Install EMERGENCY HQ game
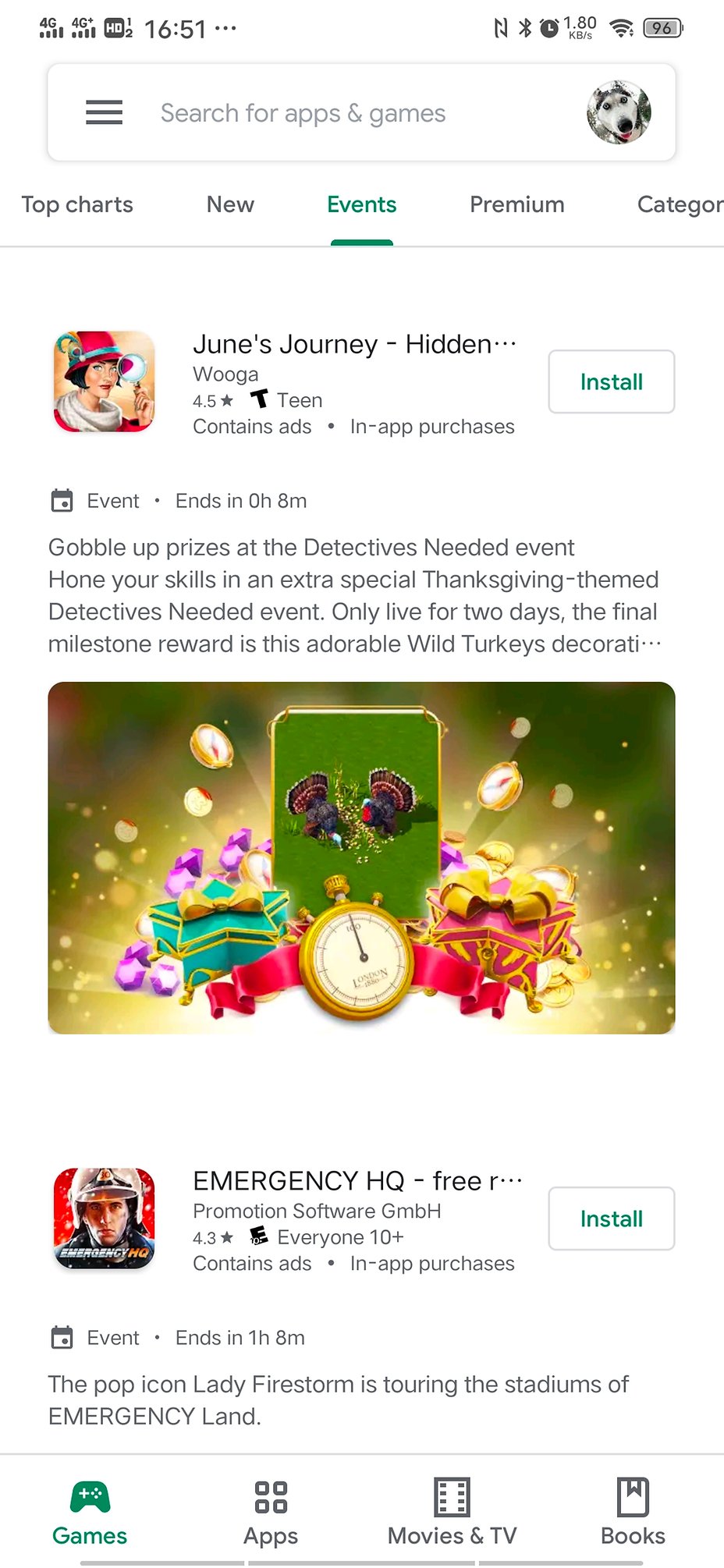Image resolution: width=724 pixels, height=1568 pixels. coord(611,1219)
